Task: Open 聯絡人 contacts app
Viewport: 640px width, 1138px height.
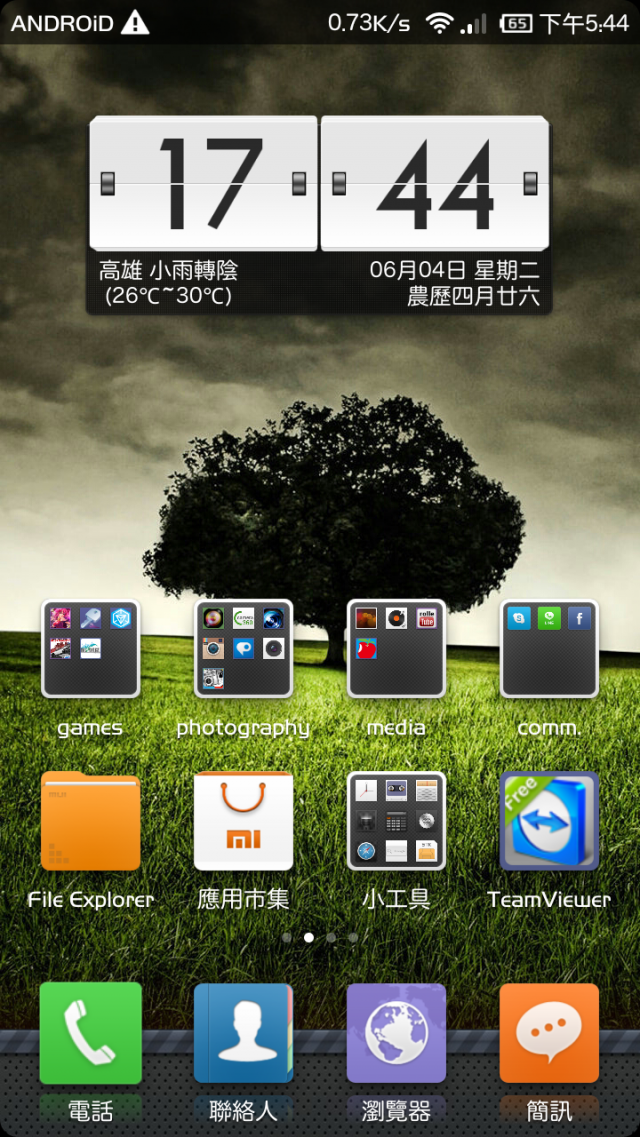Action: 243,1034
